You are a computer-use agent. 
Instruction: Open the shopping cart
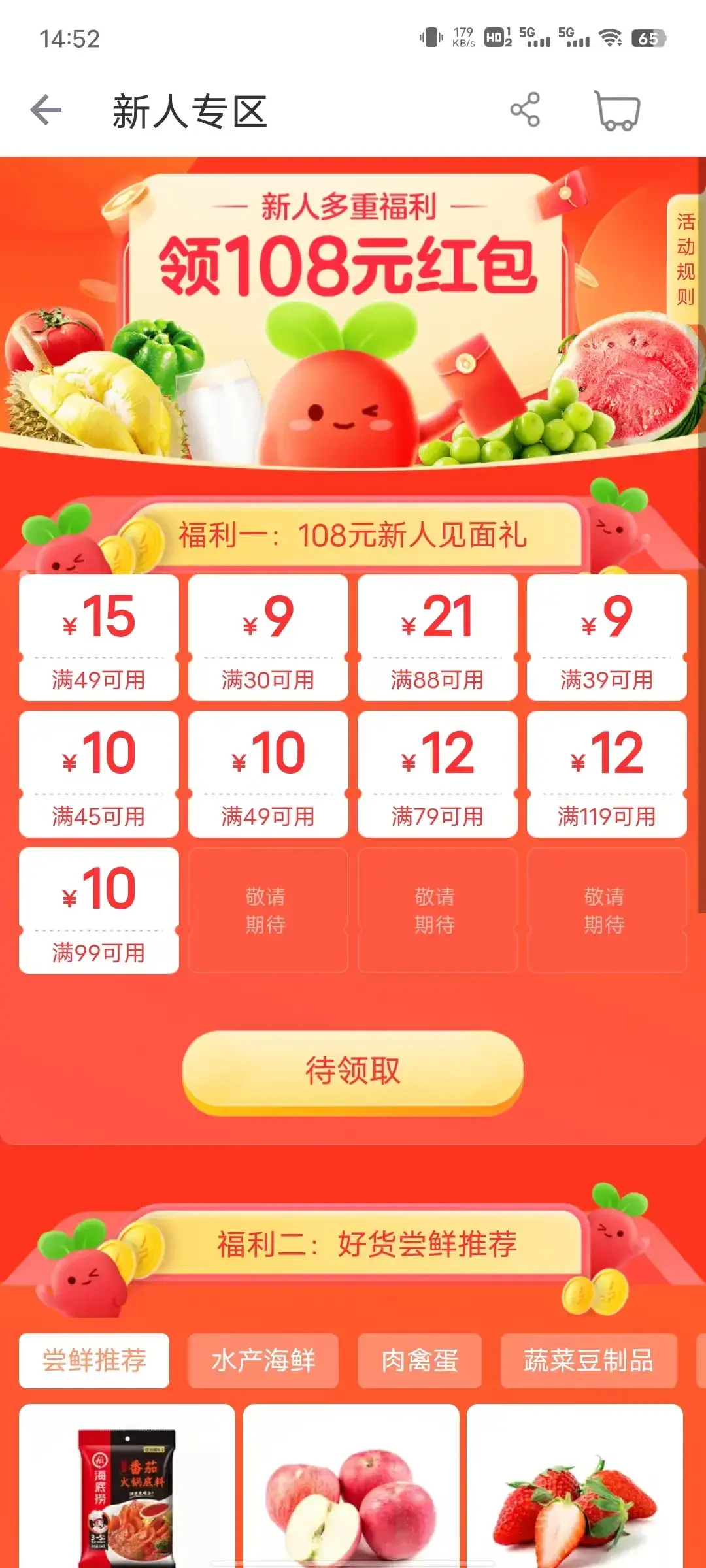coord(617,110)
